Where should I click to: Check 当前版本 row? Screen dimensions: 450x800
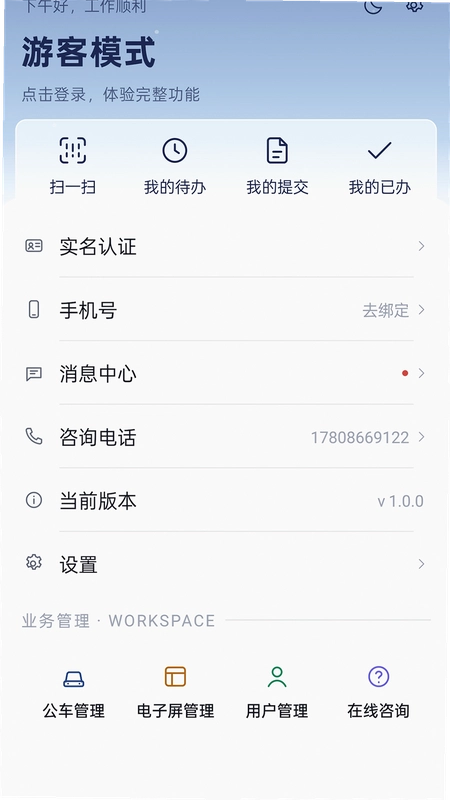click(225, 501)
